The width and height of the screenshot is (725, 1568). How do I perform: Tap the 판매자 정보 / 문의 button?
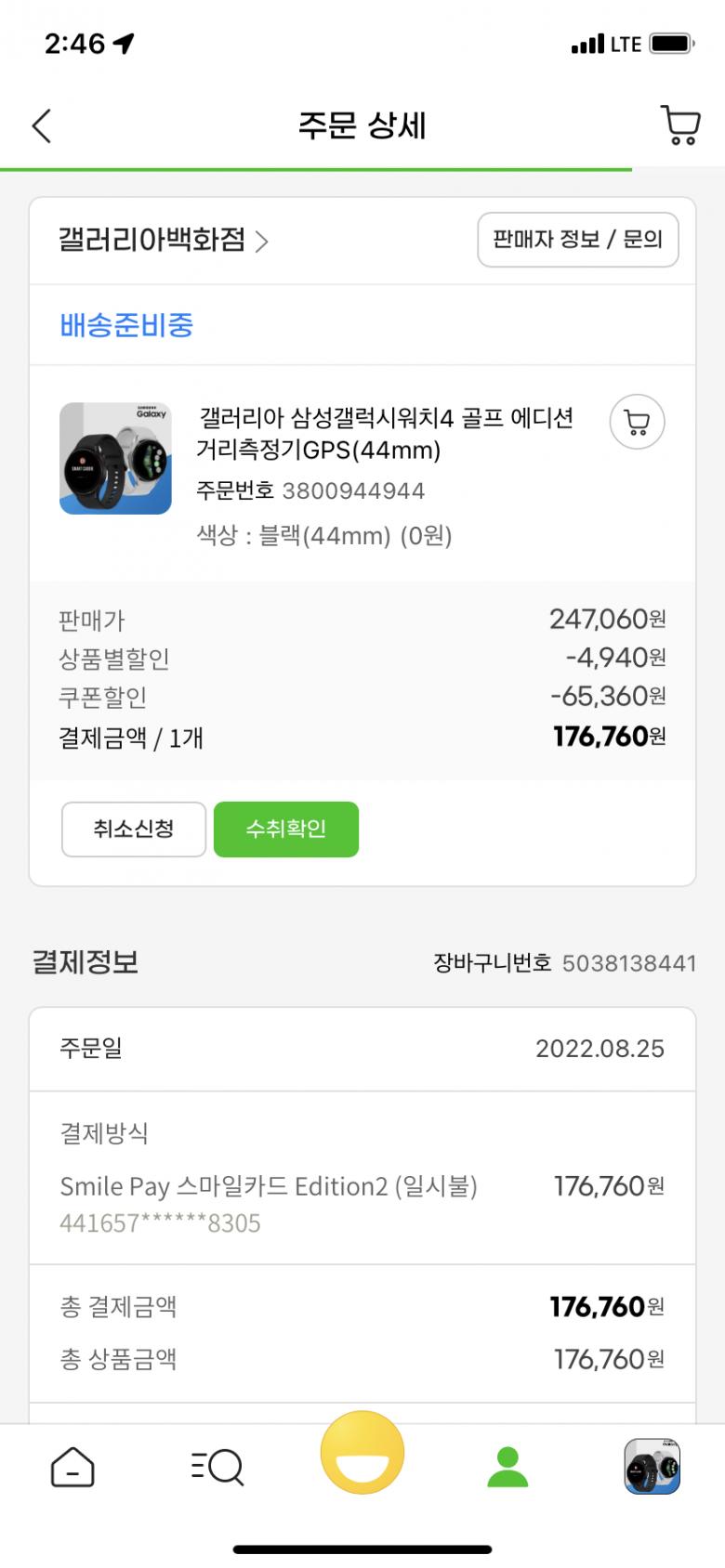click(577, 240)
